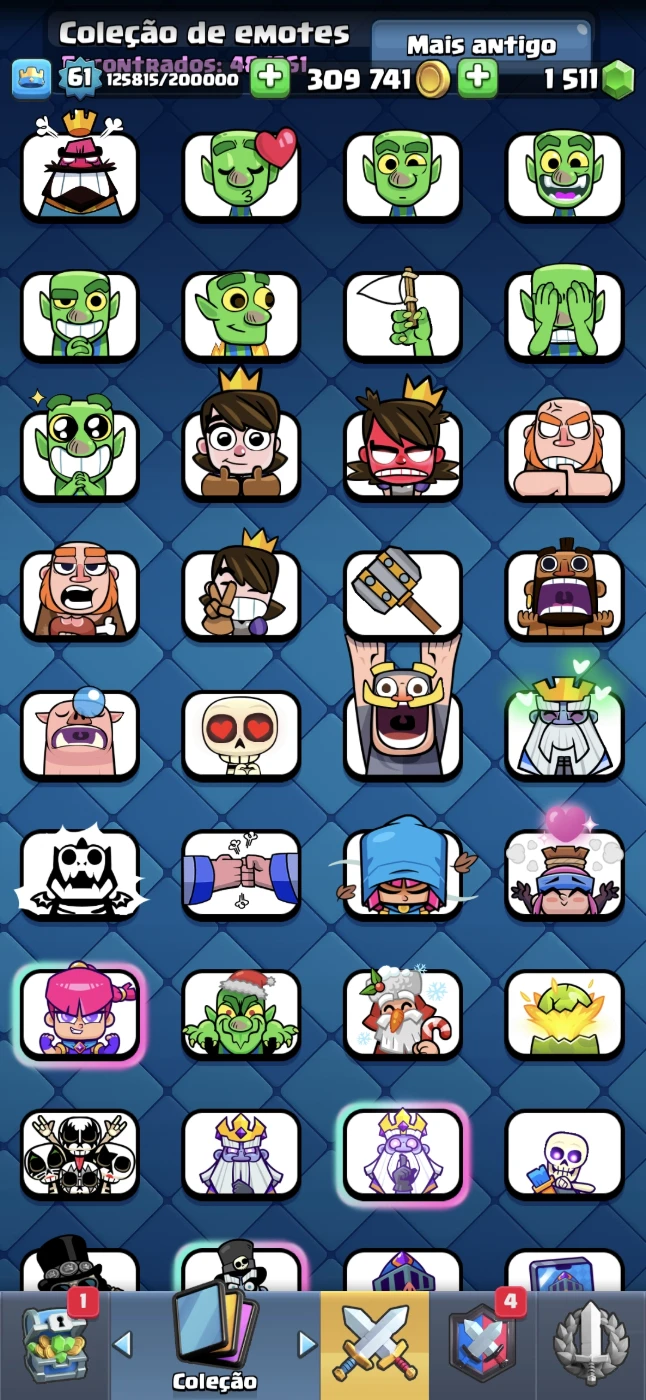The height and width of the screenshot is (1400, 646).
Task: Select the hand holding bow emote
Action: 403,315
